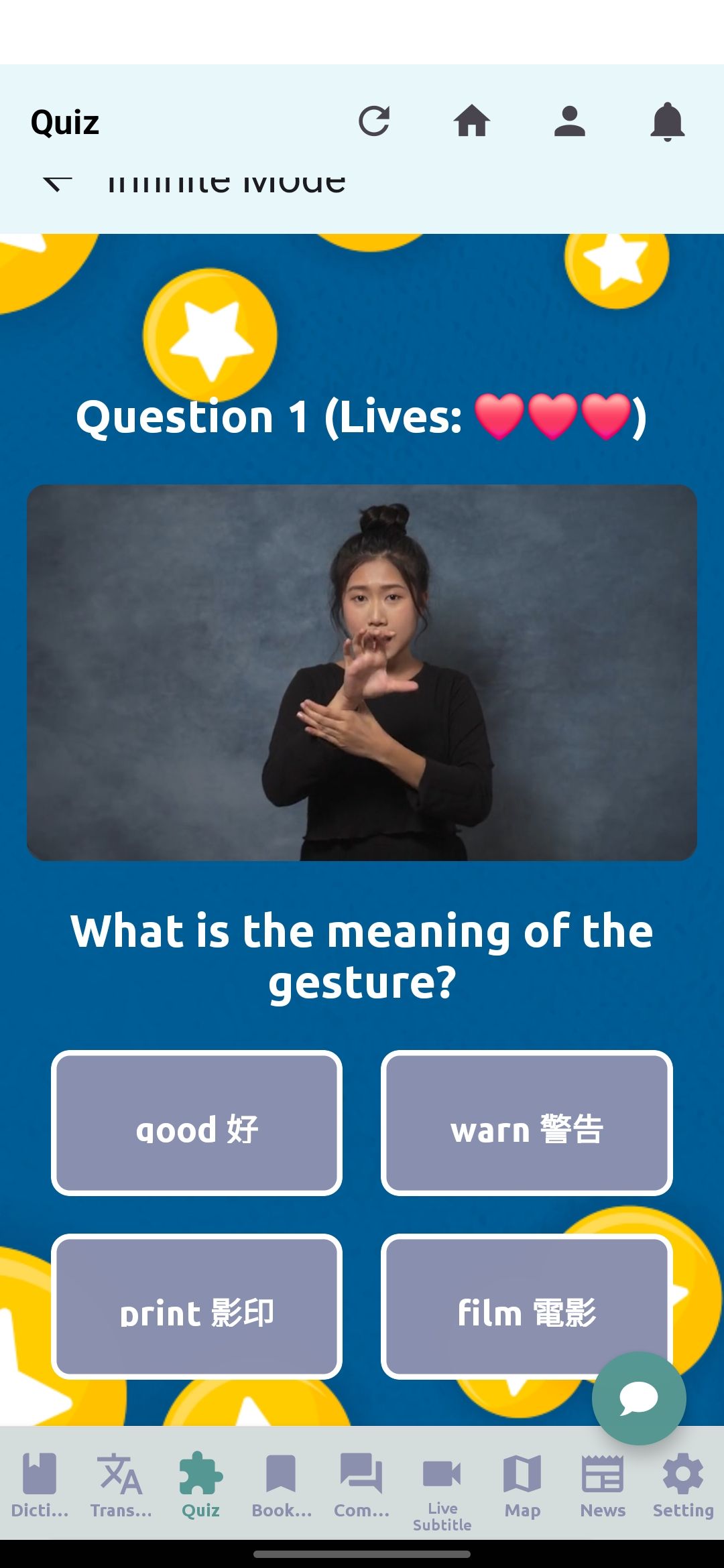
Task: Pick the answer "print 影印"
Action: click(x=197, y=1307)
